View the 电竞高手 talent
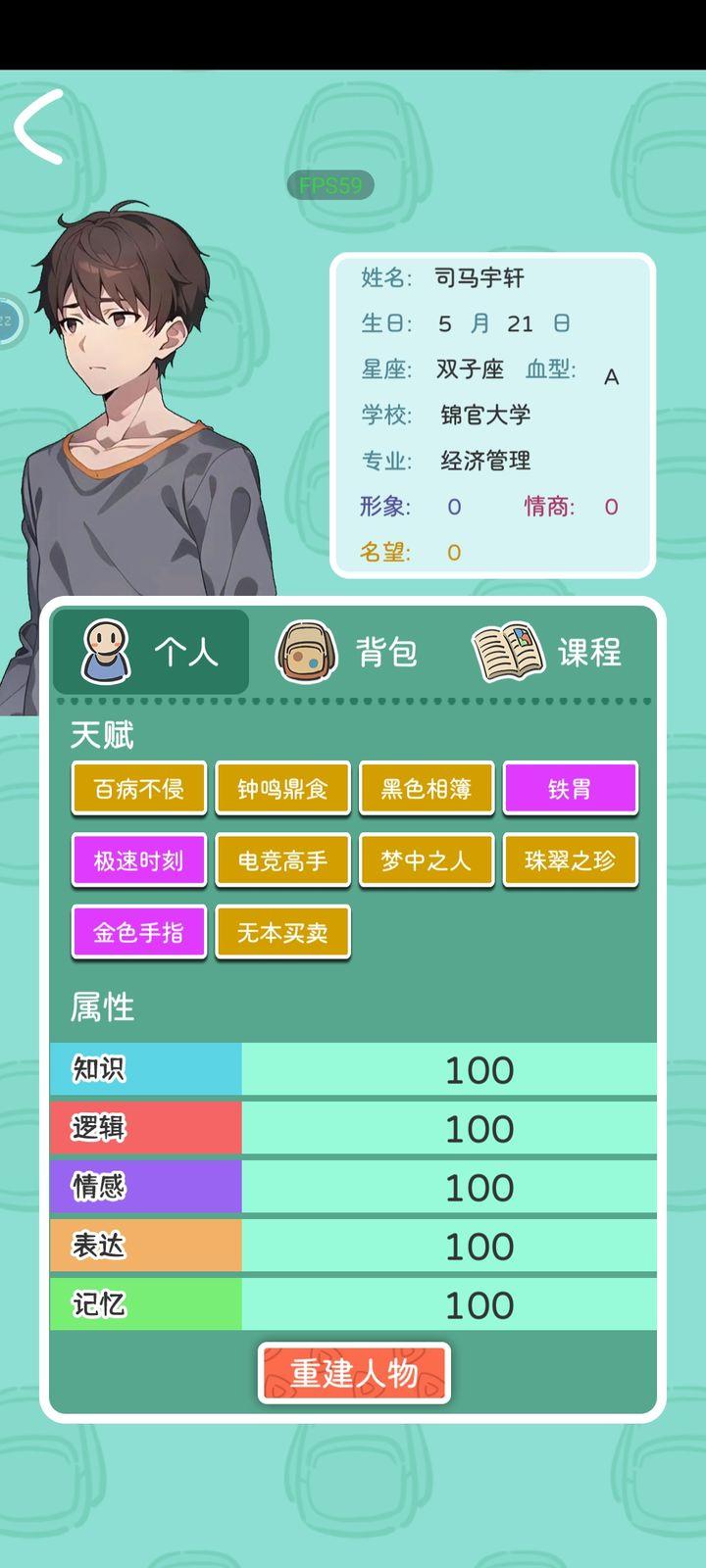Viewport: 706px width, 1568px height. pos(282,860)
